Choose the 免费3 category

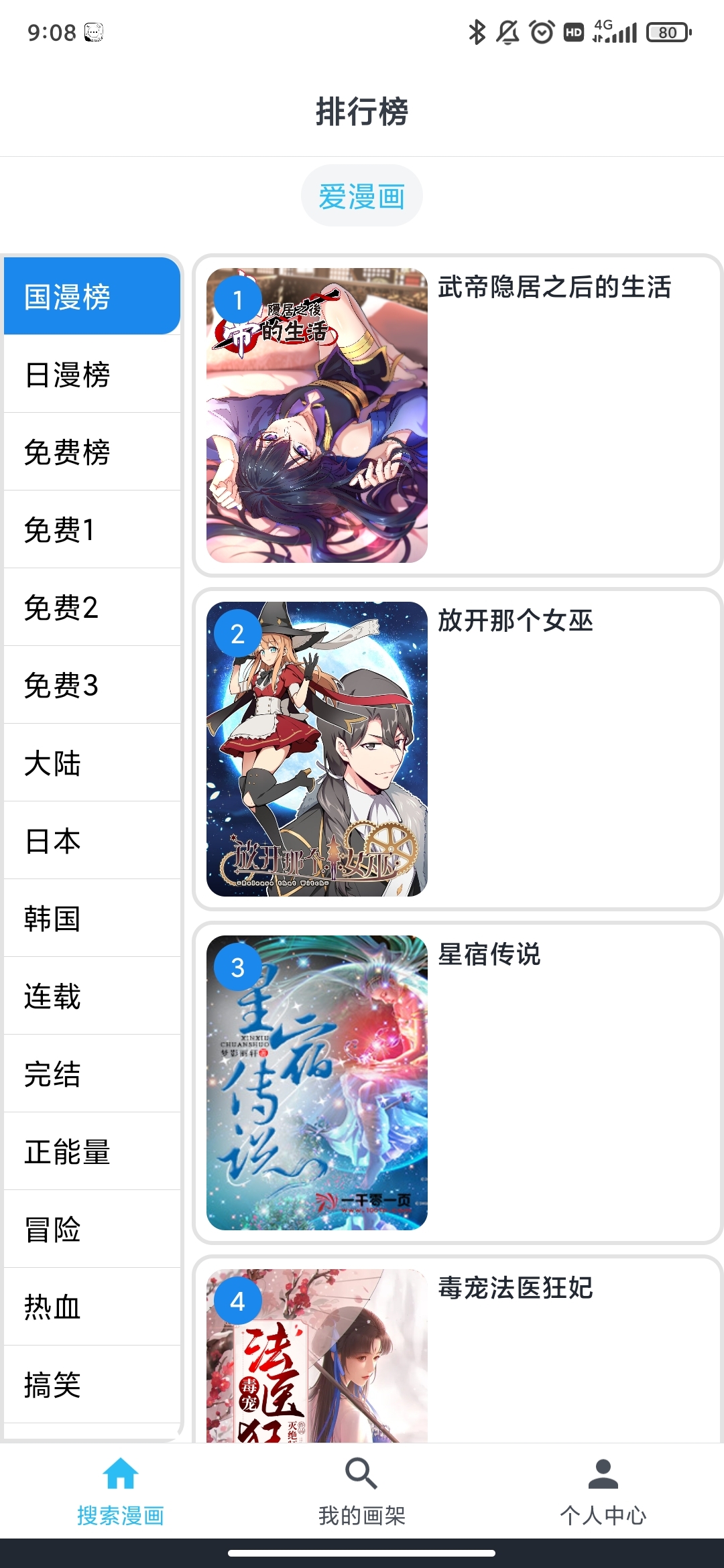[92, 685]
